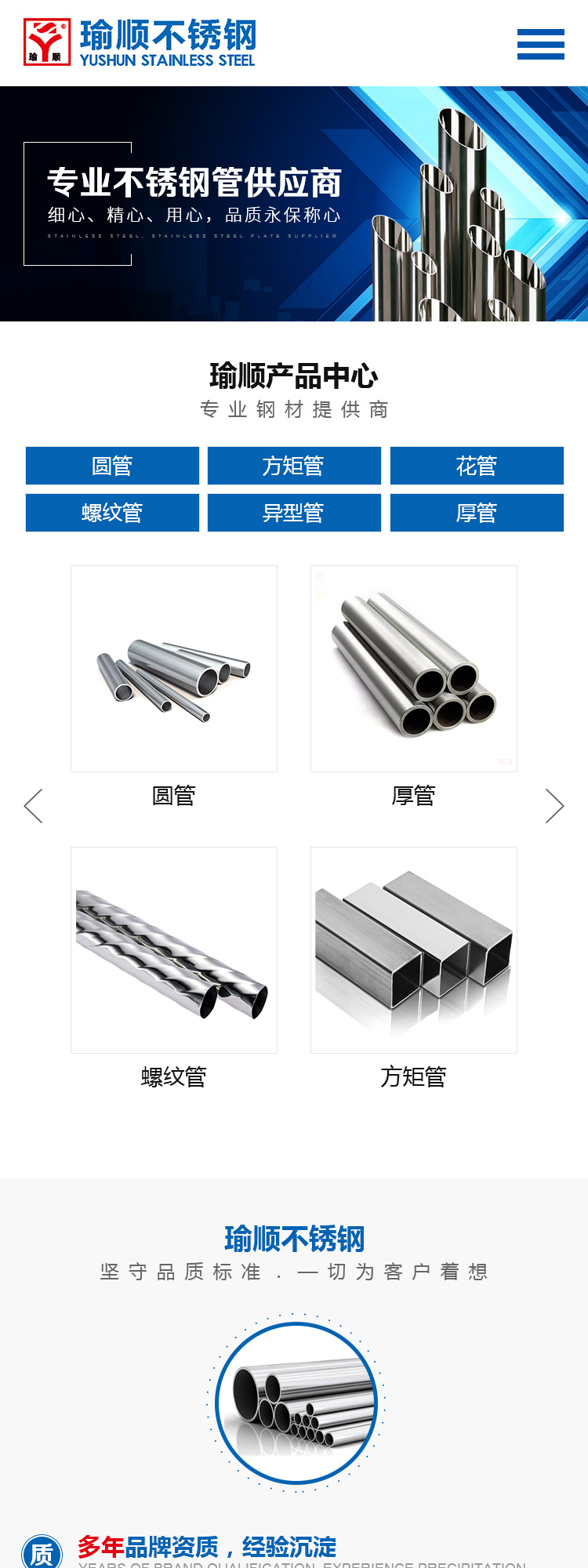Select the 方矩管 category button
Image resolution: width=588 pixels, height=1568 pixels.
pyautogui.click(x=294, y=466)
